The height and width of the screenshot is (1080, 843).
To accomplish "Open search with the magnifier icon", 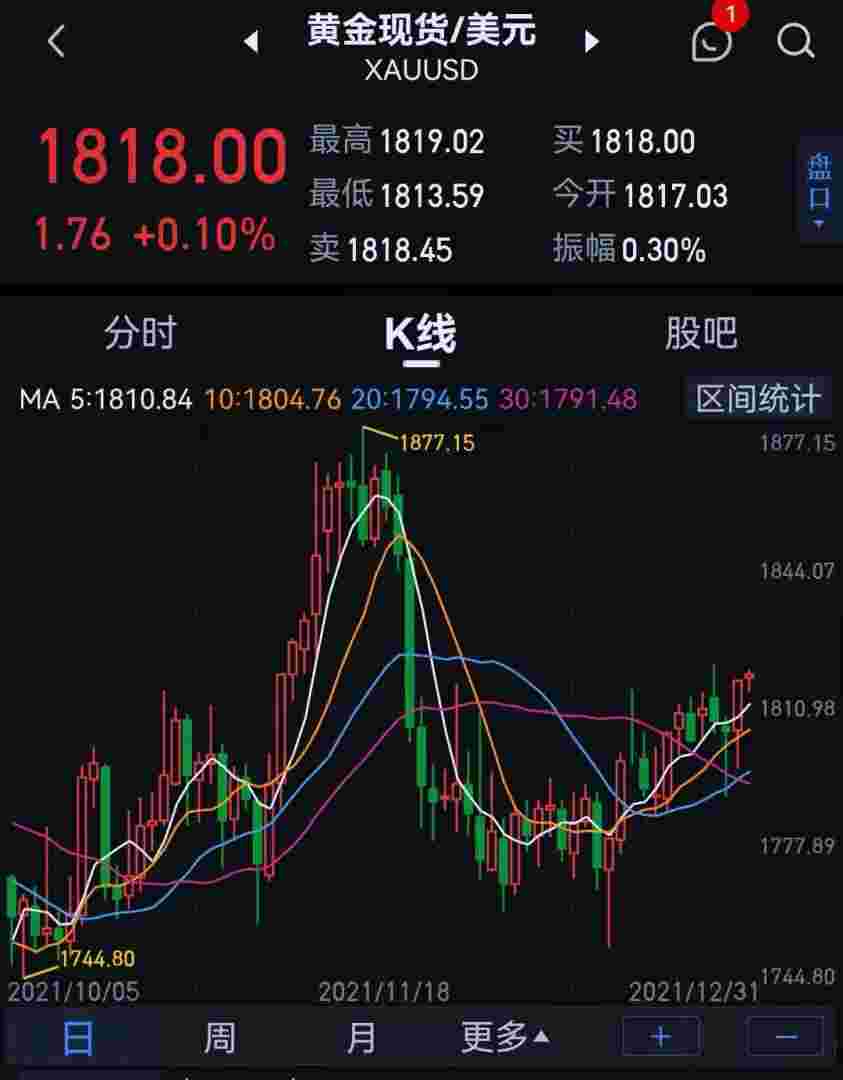I will point(795,42).
